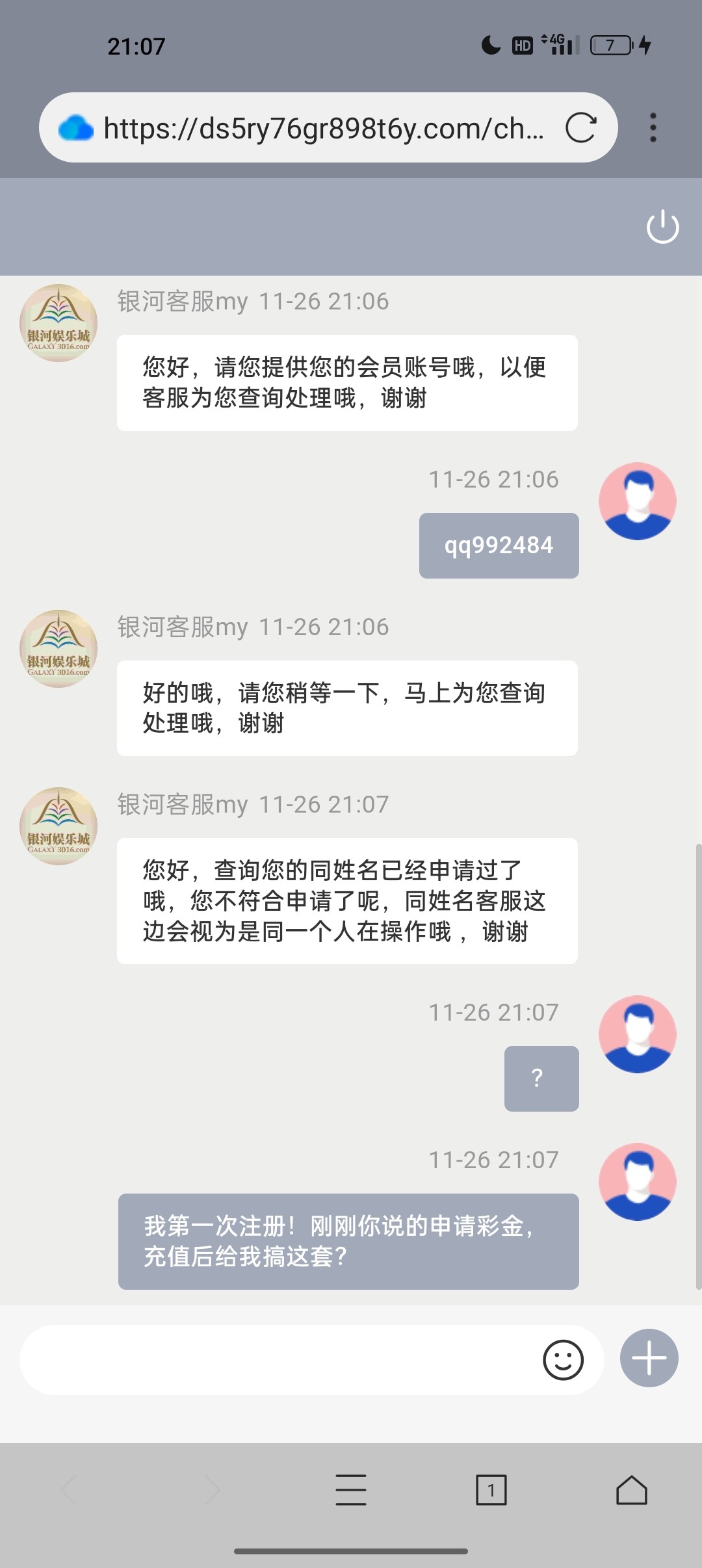702x1568 pixels.
Task: Open the browser menu with three lines
Action: coord(351,1490)
